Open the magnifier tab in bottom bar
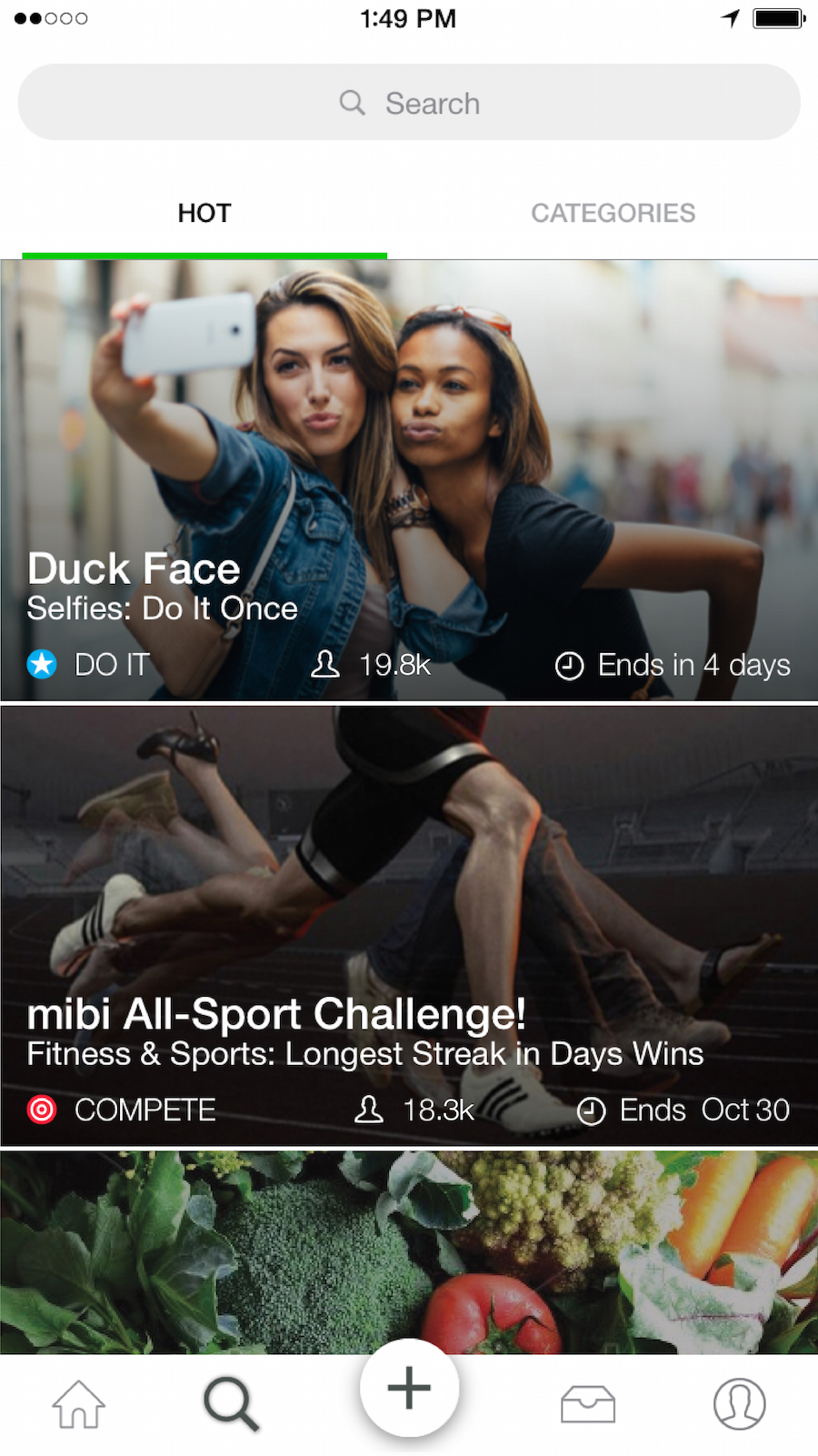The image size is (818, 1456). [231, 1404]
